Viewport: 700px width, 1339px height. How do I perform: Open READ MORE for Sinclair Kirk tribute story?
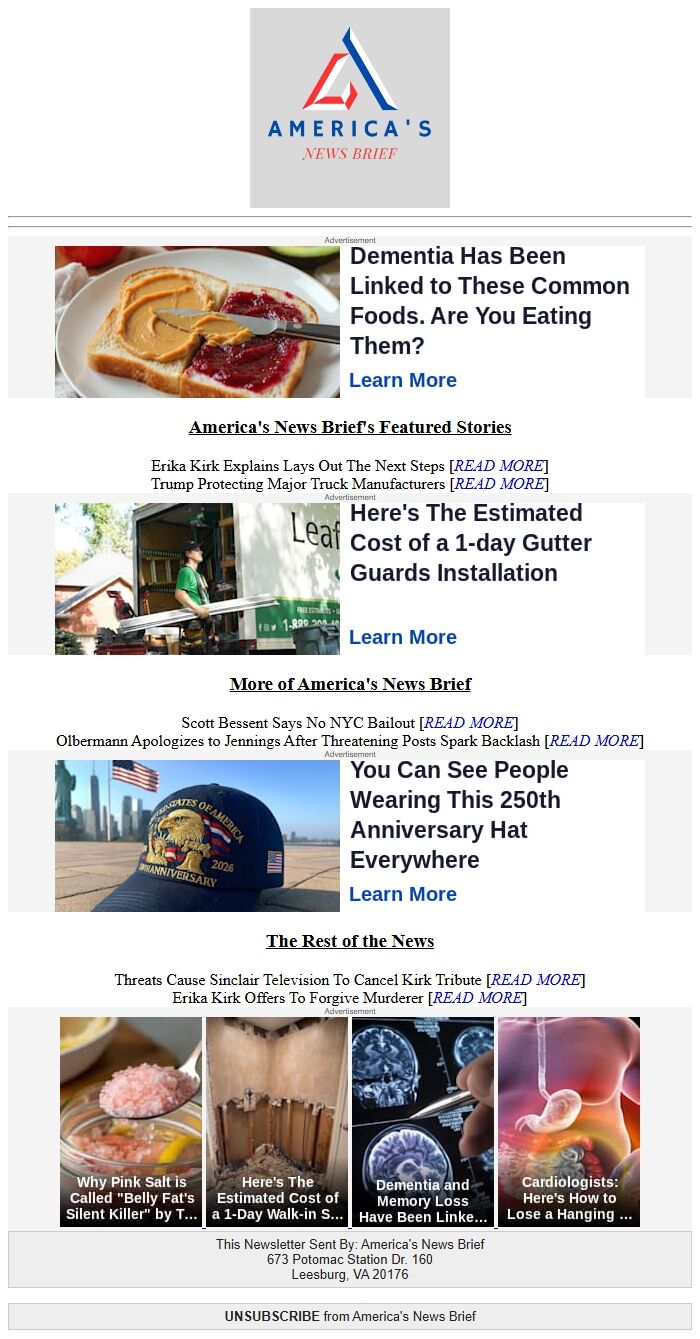(536, 980)
